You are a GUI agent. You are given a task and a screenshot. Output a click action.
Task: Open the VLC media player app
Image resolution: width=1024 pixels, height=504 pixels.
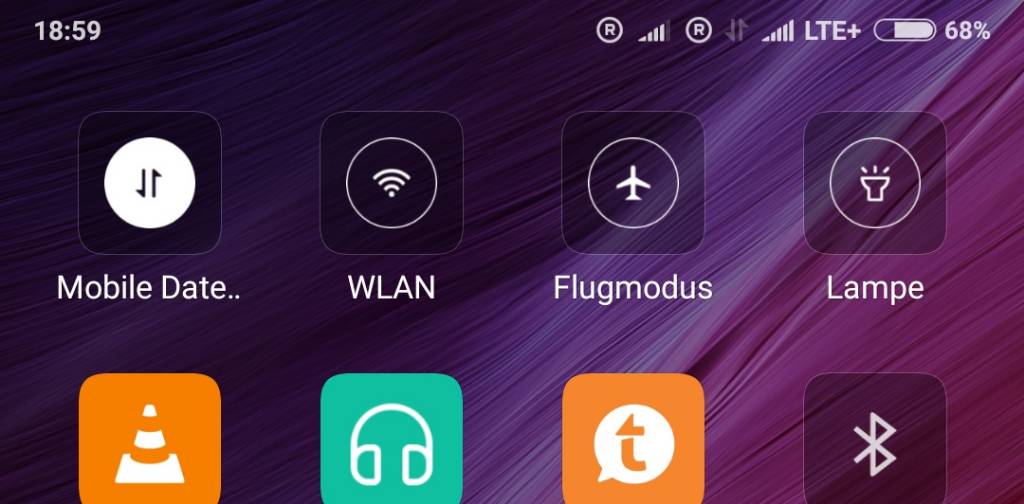point(150,442)
